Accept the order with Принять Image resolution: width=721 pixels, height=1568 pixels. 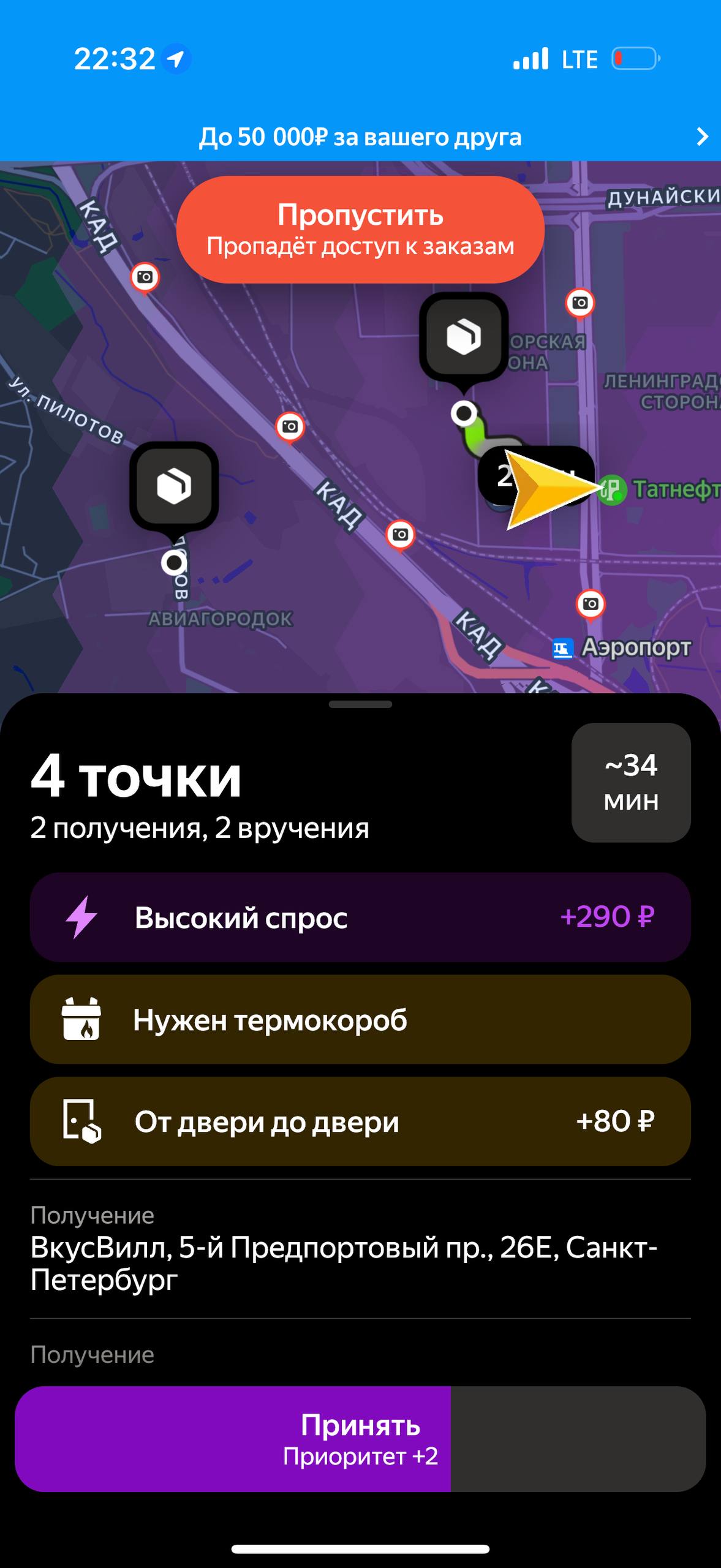pyautogui.click(x=360, y=1439)
